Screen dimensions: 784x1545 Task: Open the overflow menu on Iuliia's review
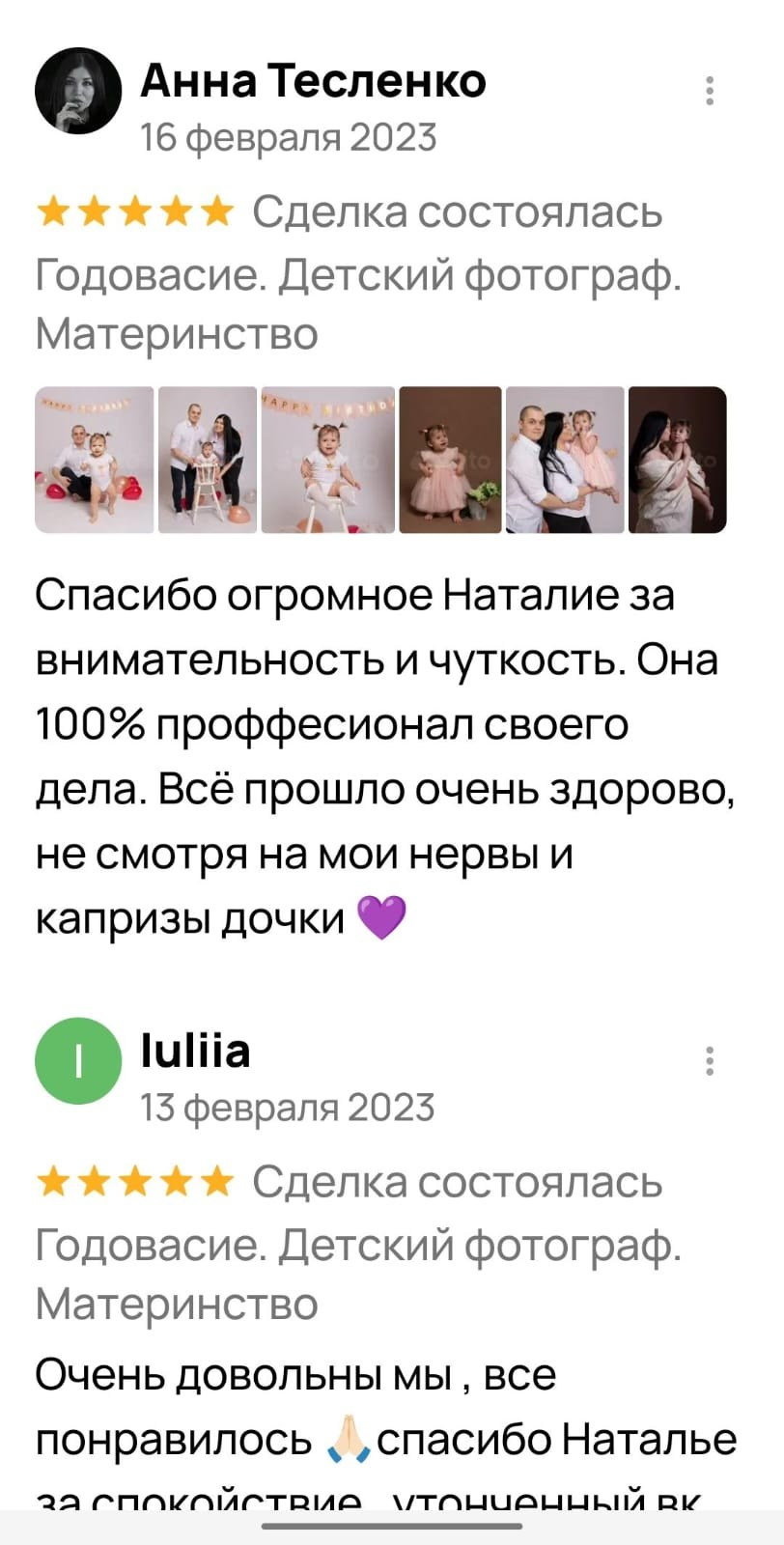click(710, 1060)
